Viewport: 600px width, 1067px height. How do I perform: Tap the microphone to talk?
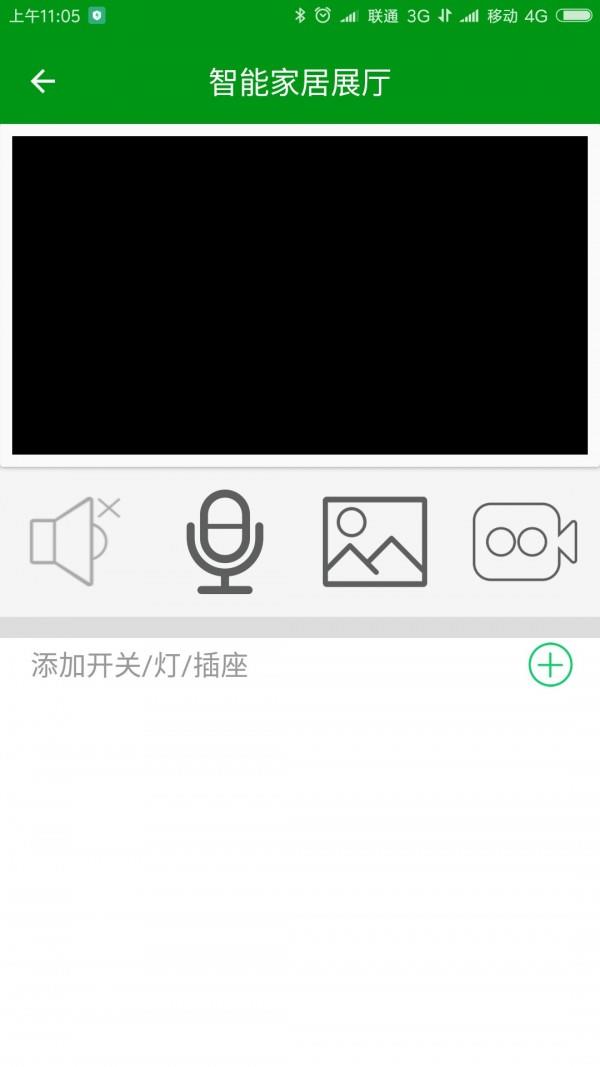point(225,541)
